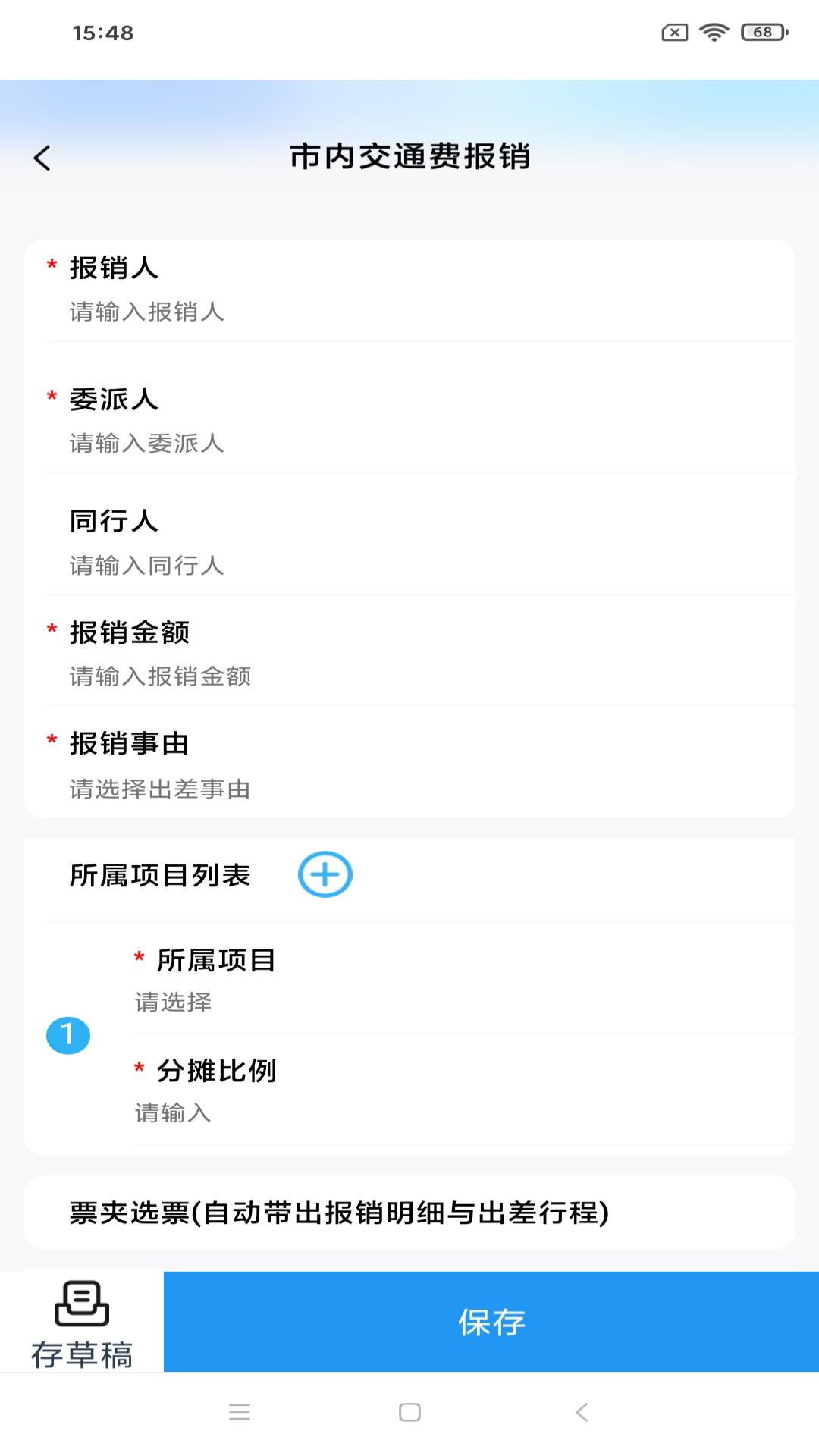Tap the 保存 button
Screen dimensions: 819x1456
pyautogui.click(x=491, y=1322)
